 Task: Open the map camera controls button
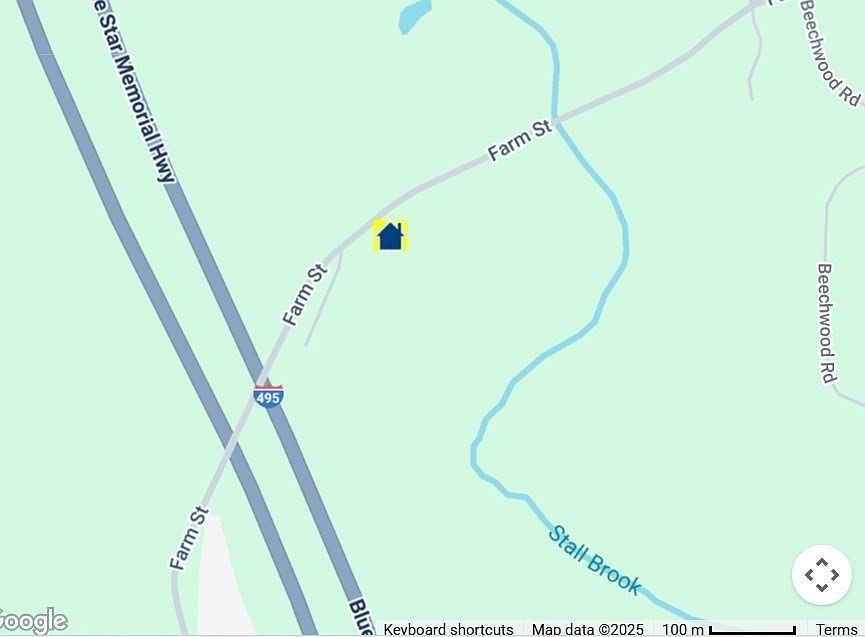coord(821,575)
